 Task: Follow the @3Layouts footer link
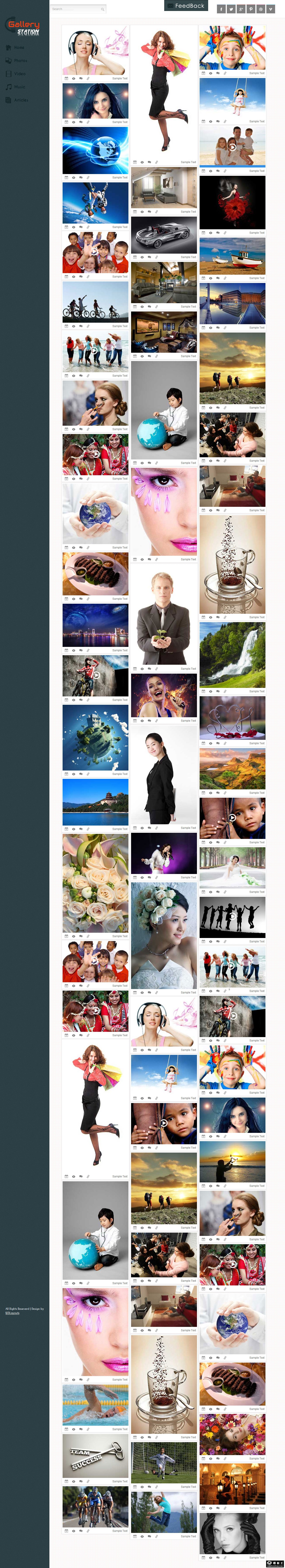[x=12, y=1313]
